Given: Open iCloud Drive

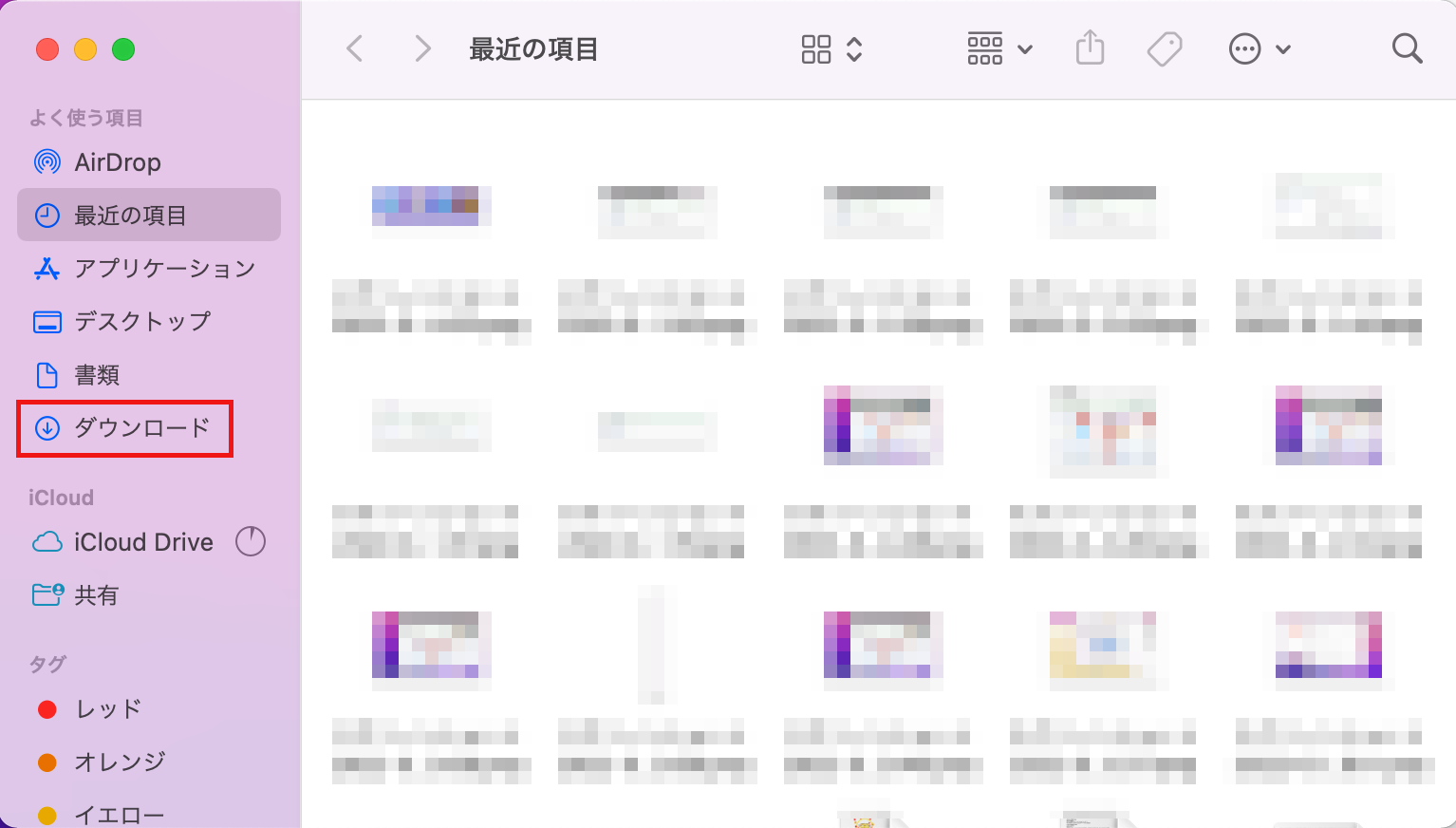Looking at the screenshot, I should 143,542.
